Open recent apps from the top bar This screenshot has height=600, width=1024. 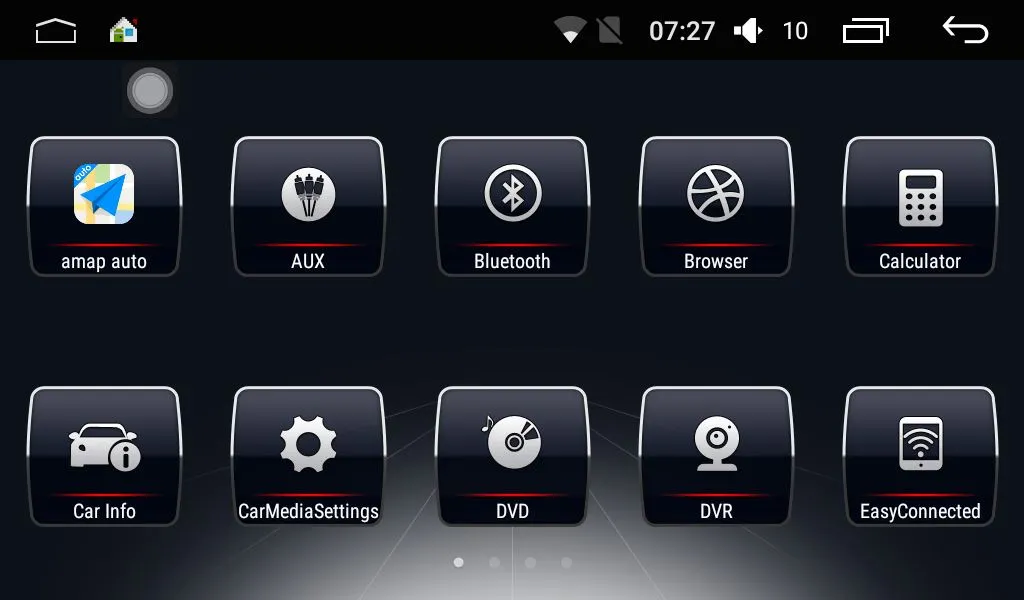(x=866, y=31)
